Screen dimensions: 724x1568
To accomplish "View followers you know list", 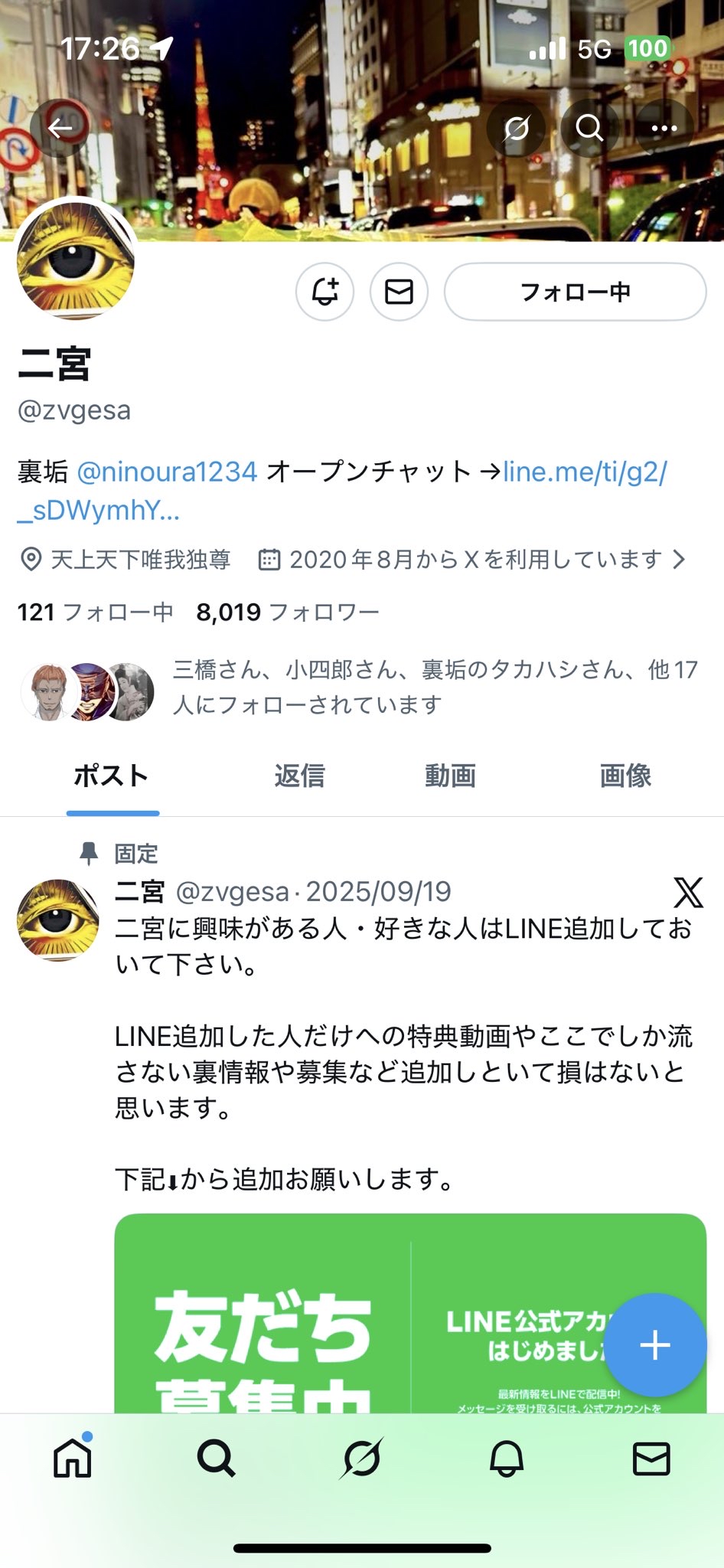I will point(435,687).
